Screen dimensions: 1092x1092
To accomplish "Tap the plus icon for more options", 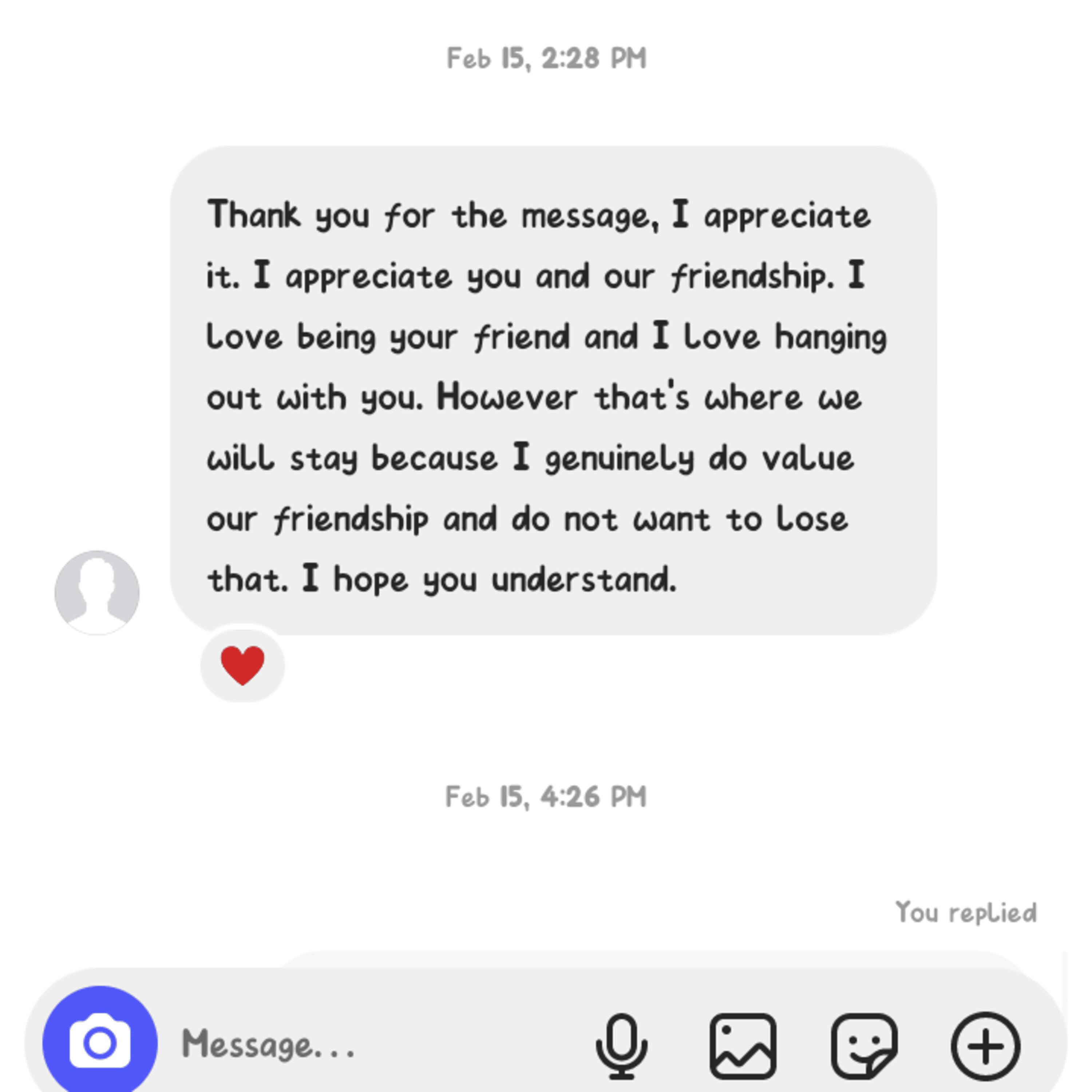I will [986, 1046].
